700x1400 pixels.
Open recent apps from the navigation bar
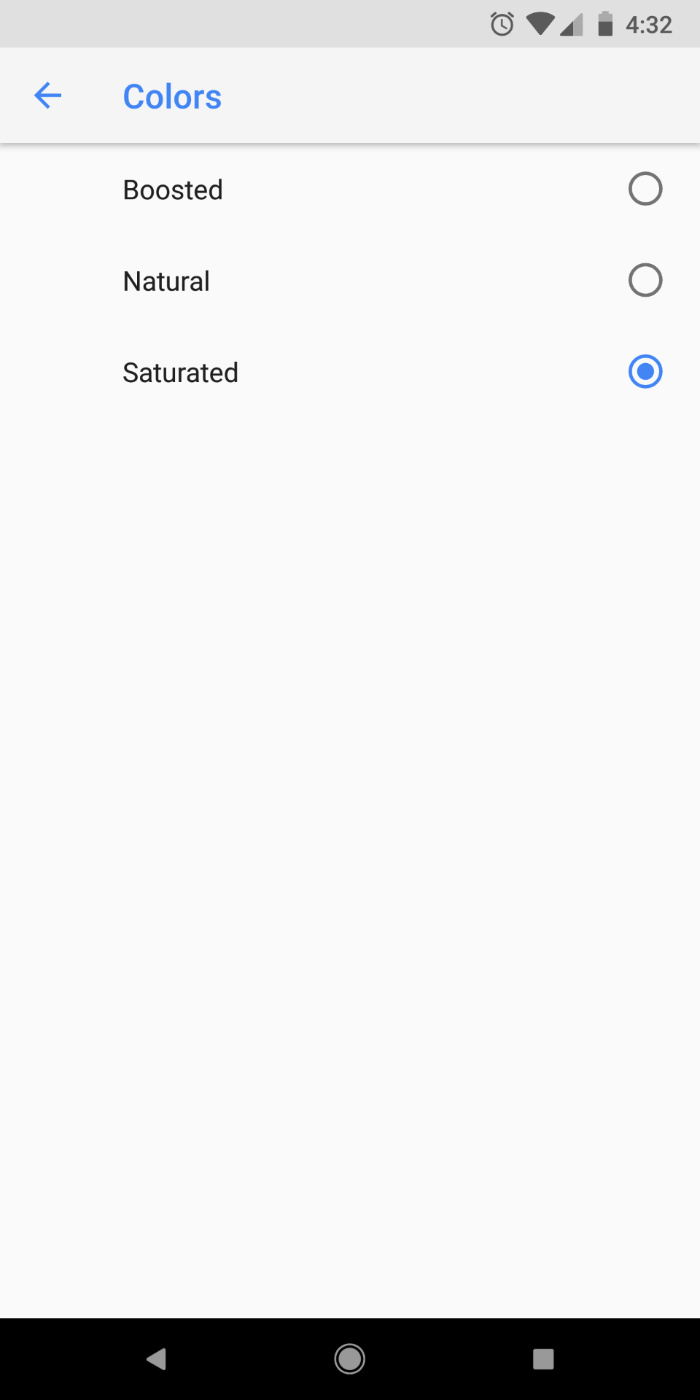(x=543, y=1358)
